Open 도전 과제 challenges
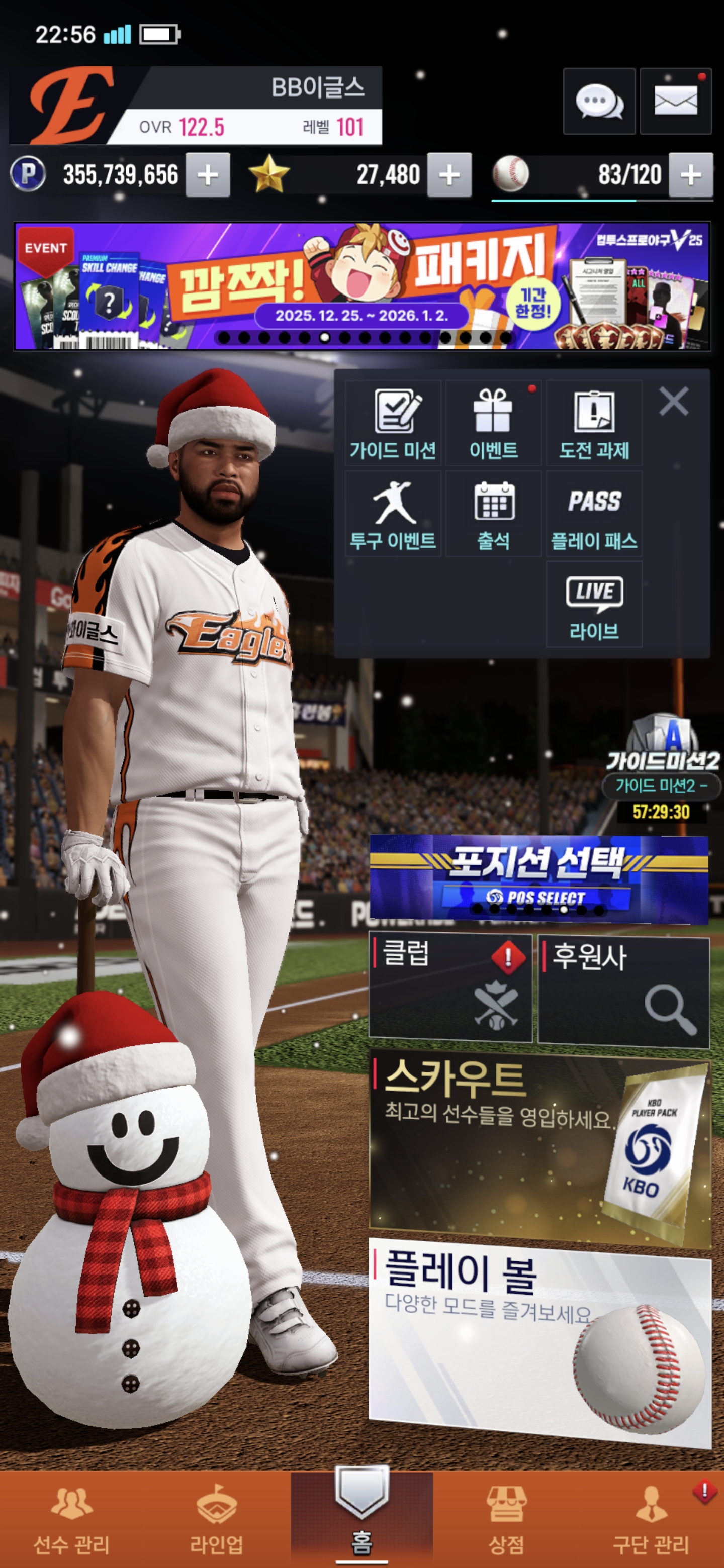724x1568 pixels. 594,423
